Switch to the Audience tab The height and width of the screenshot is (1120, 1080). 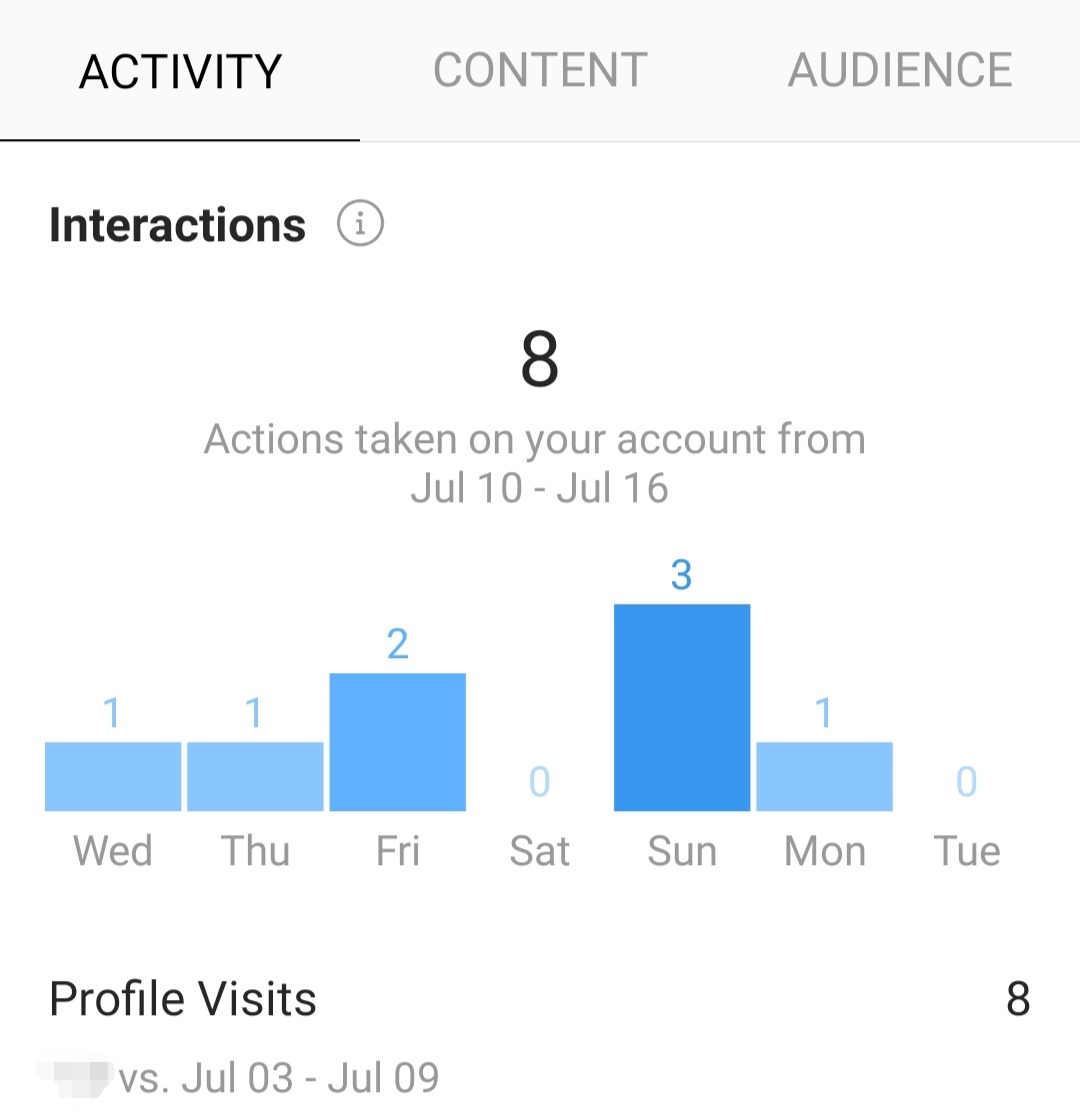click(x=900, y=71)
